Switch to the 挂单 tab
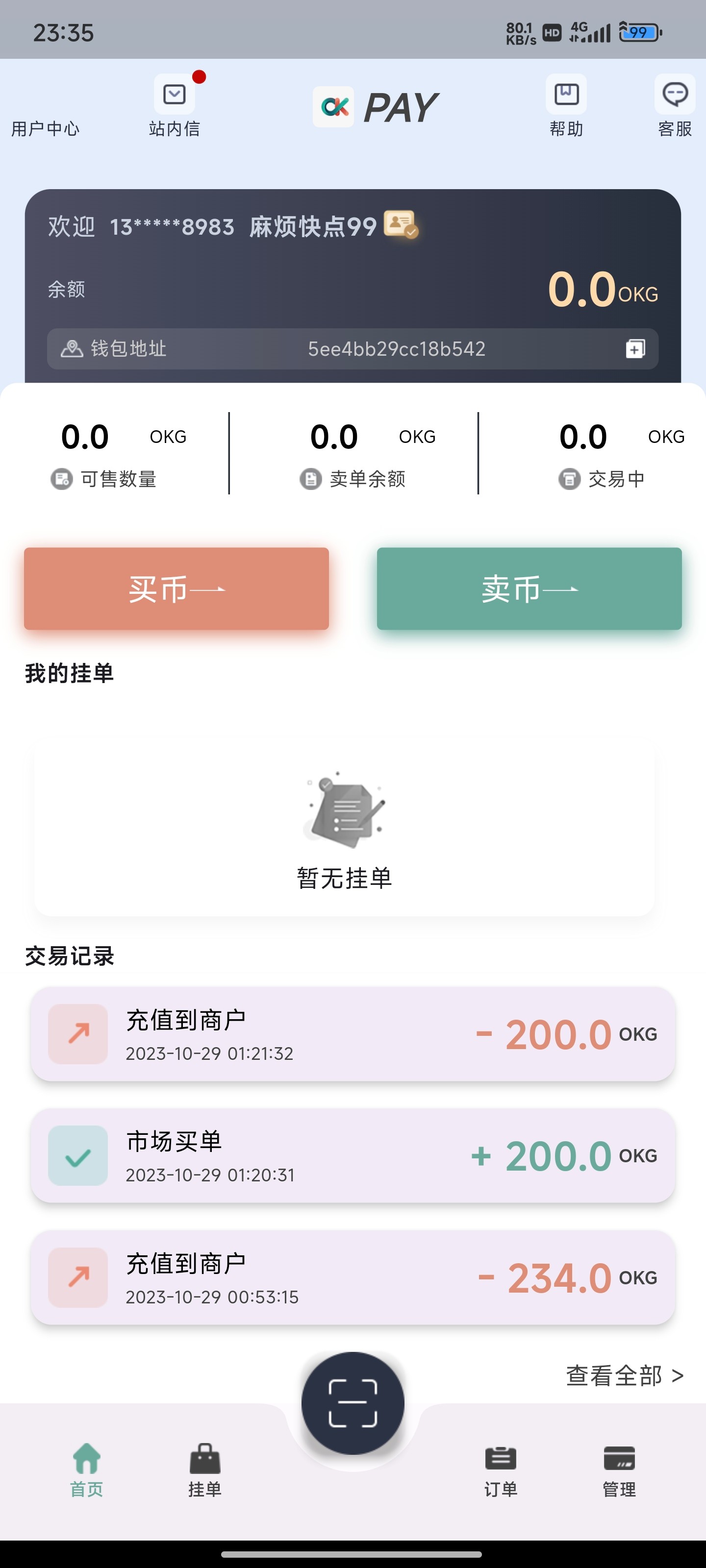This screenshot has height=1568, width=706. 204,1470
